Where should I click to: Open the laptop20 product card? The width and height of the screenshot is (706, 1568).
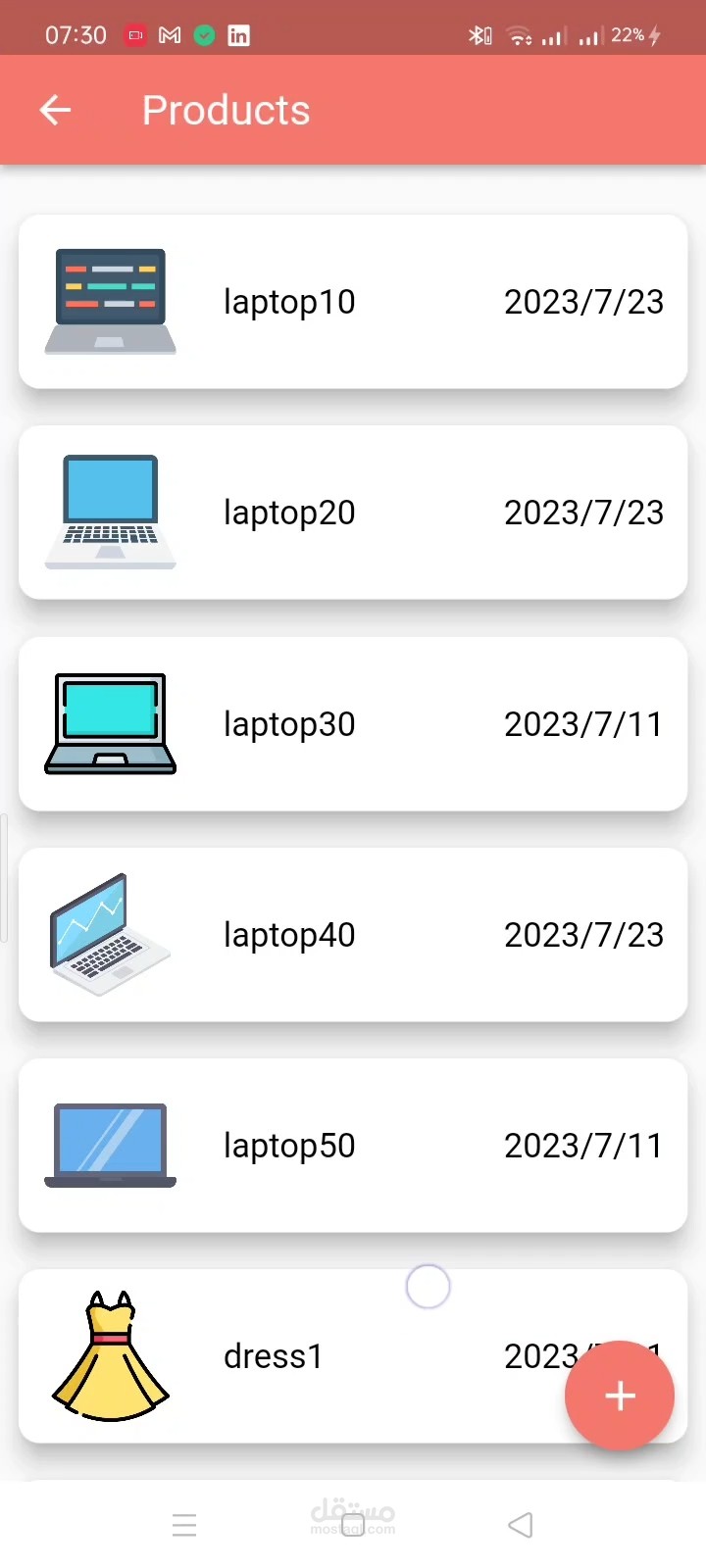pyautogui.click(x=353, y=513)
